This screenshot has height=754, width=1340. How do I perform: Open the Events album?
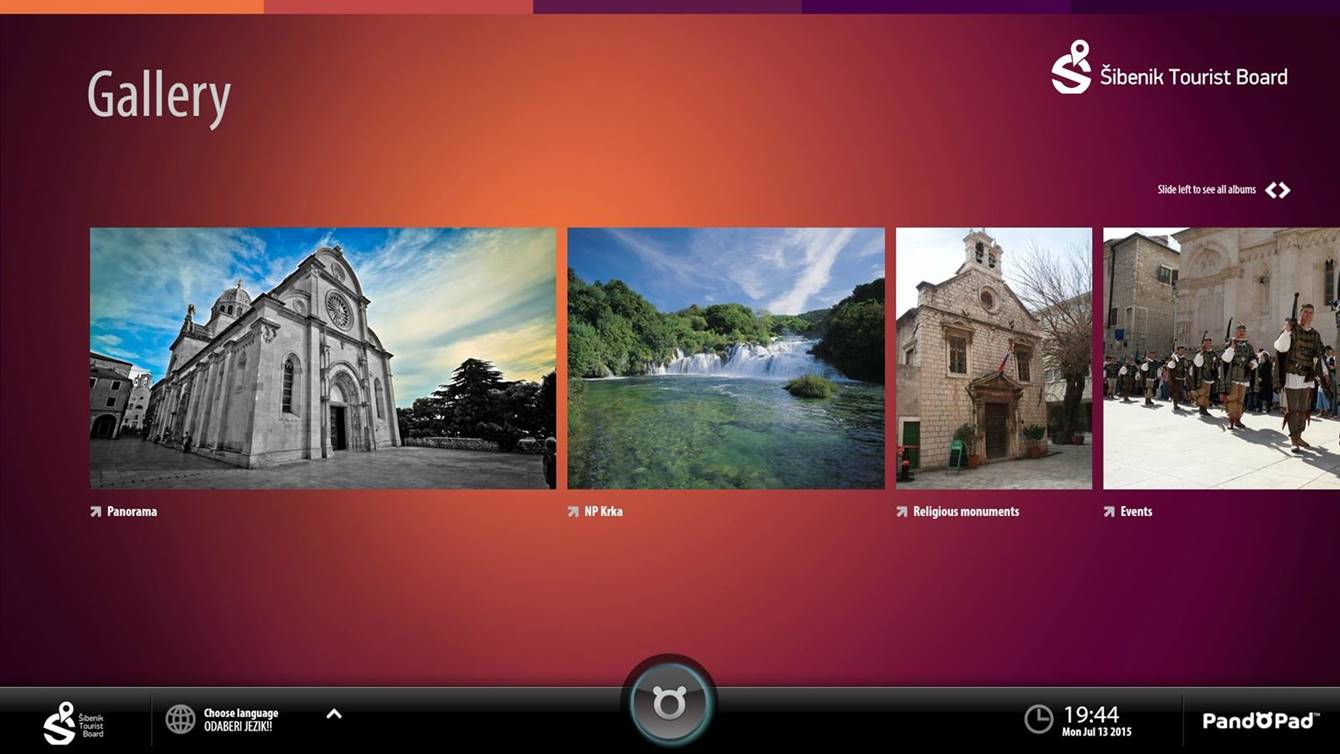pos(1220,358)
